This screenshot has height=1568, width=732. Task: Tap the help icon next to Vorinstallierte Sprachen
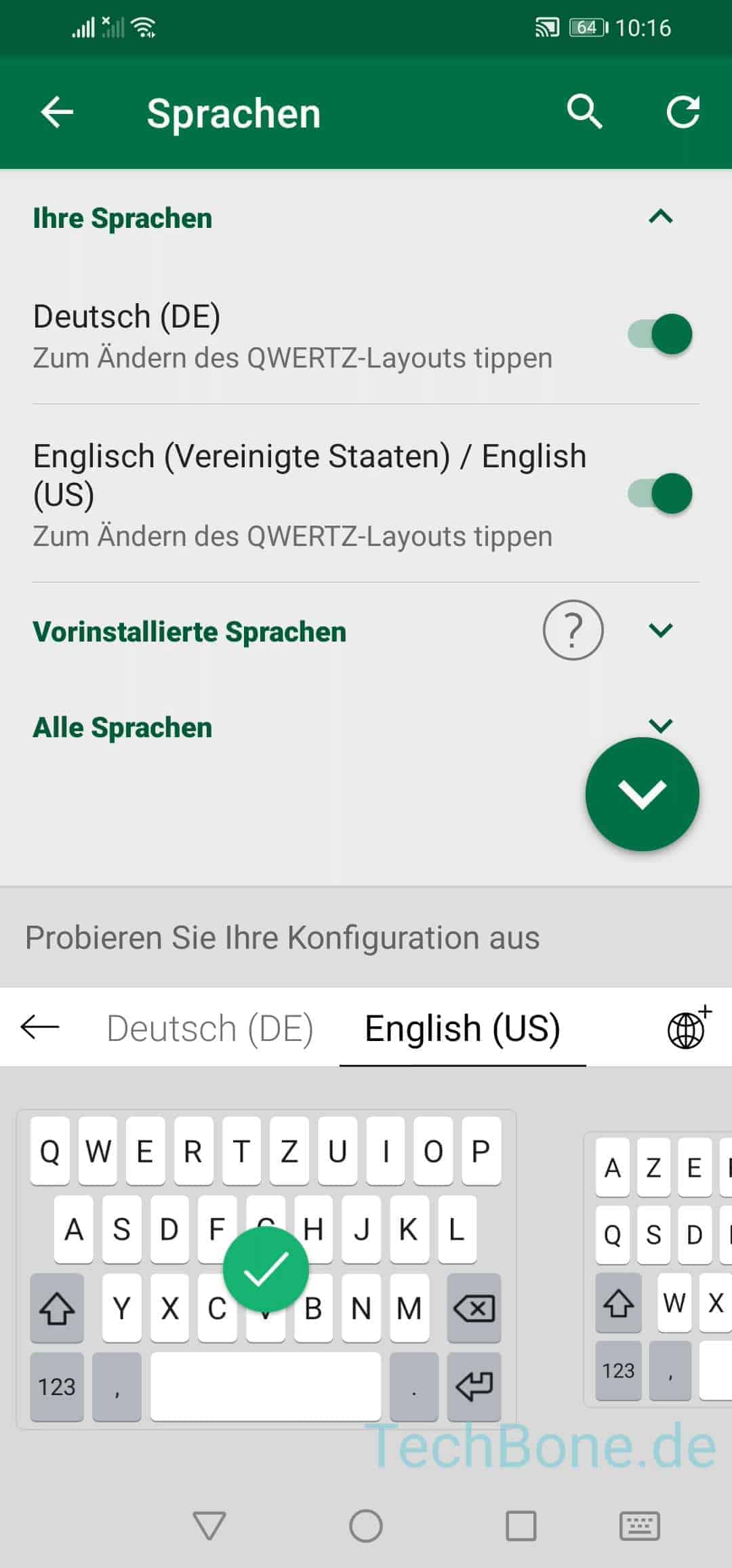point(573,630)
